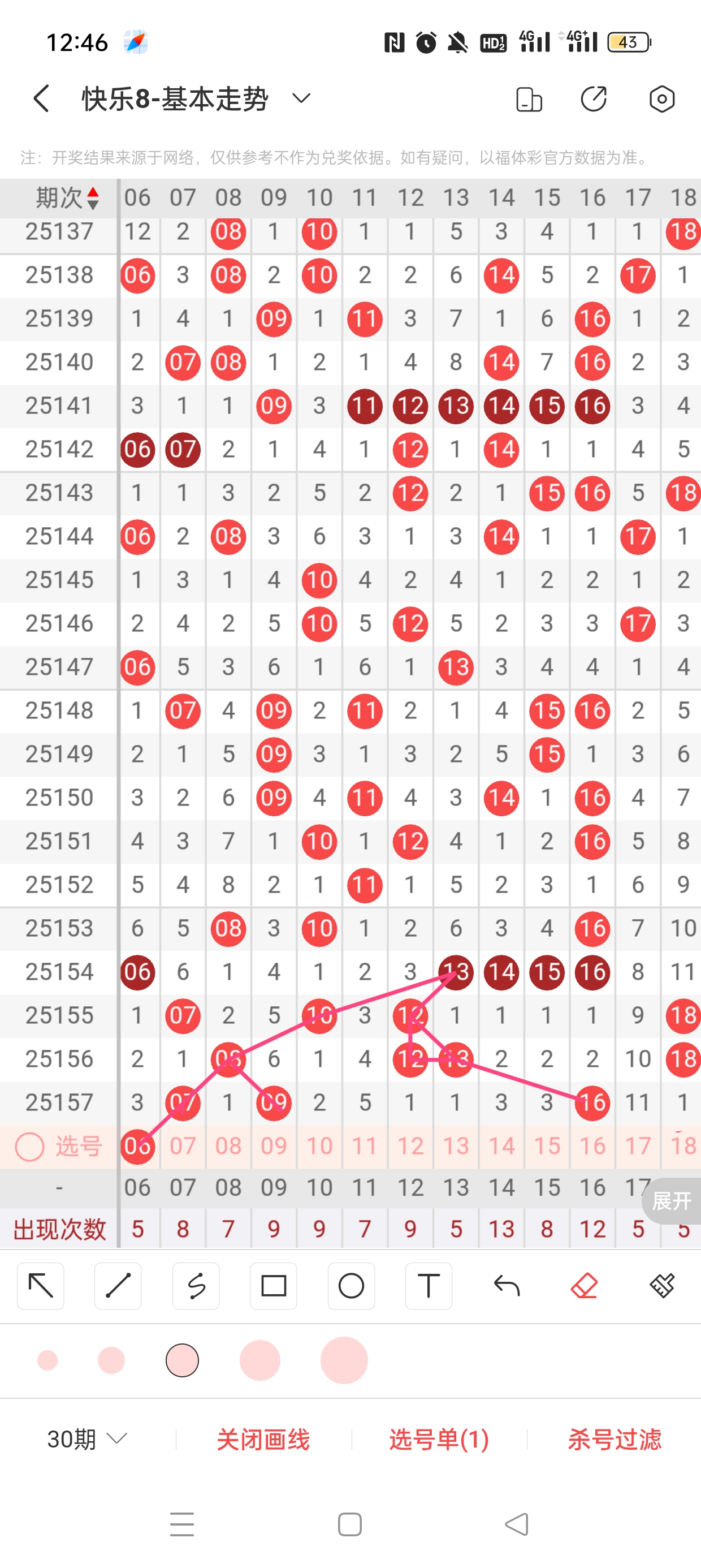Viewport: 701px width, 1568px height.
Task: Select number 14 in the 选号 row
Action: click(501, 1146)
